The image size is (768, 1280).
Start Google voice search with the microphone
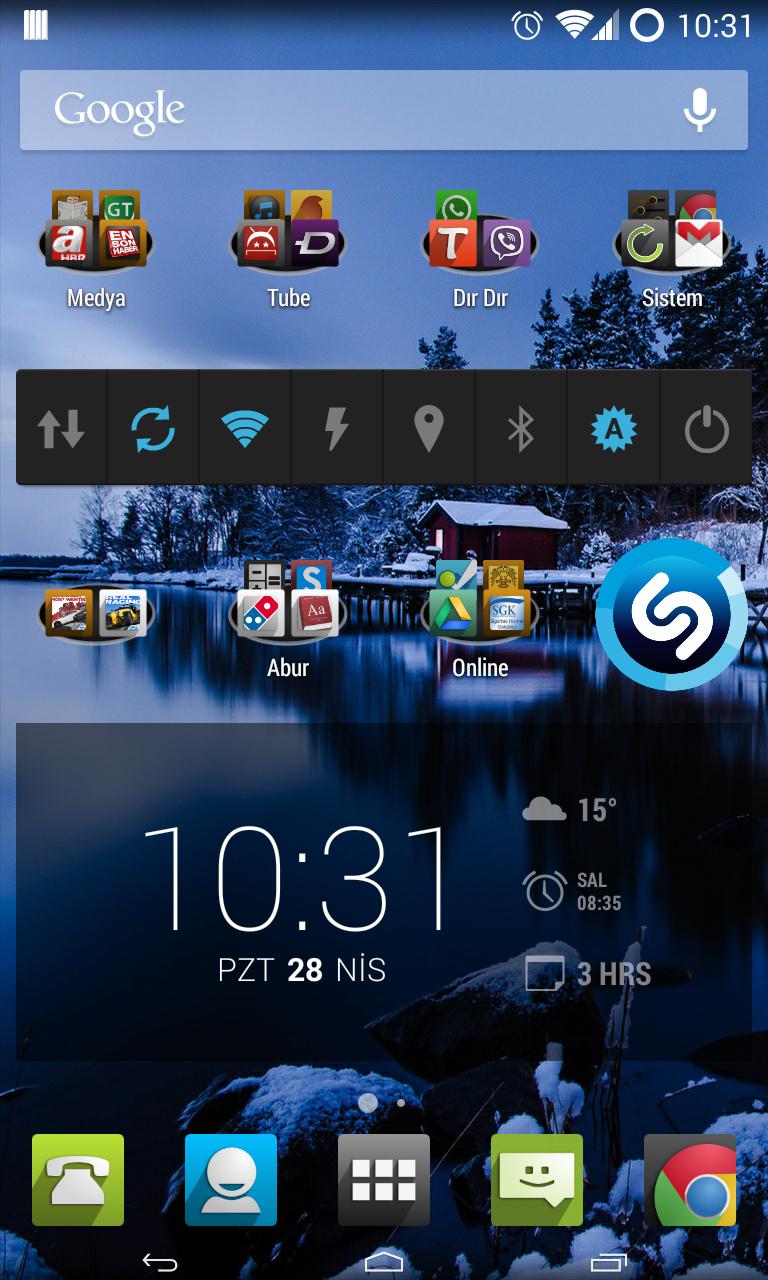(699, 110)
